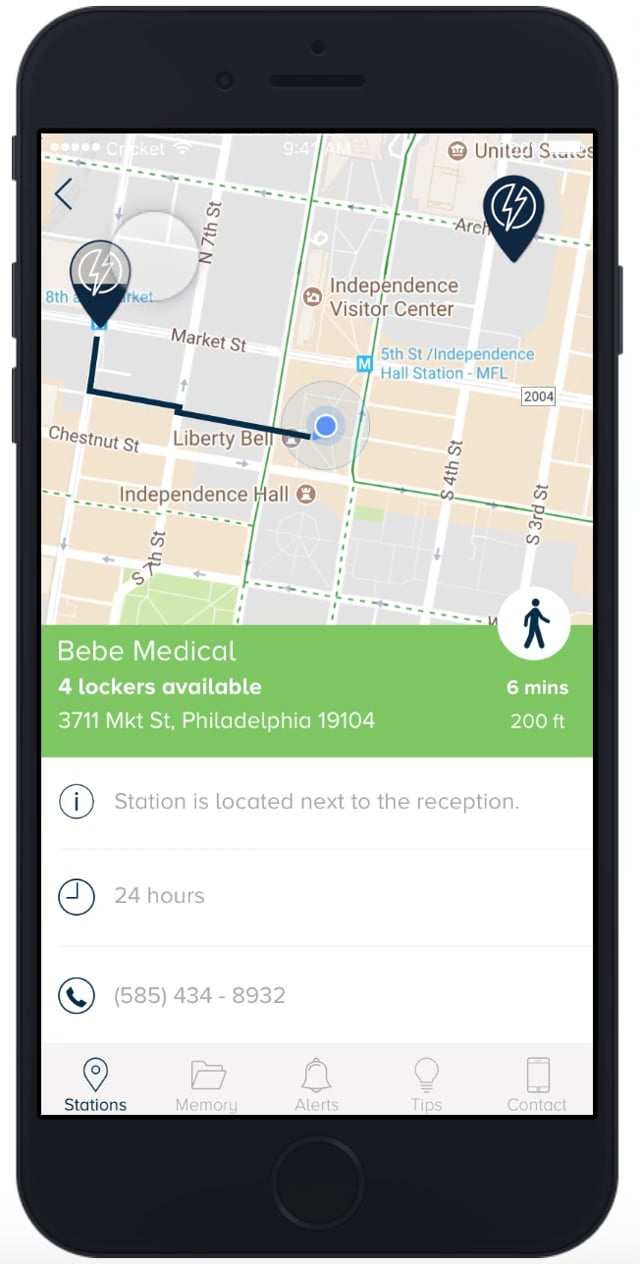Open the Contact tab
The width and height of the screenshot is (640, 1264).
(537, 1086)
